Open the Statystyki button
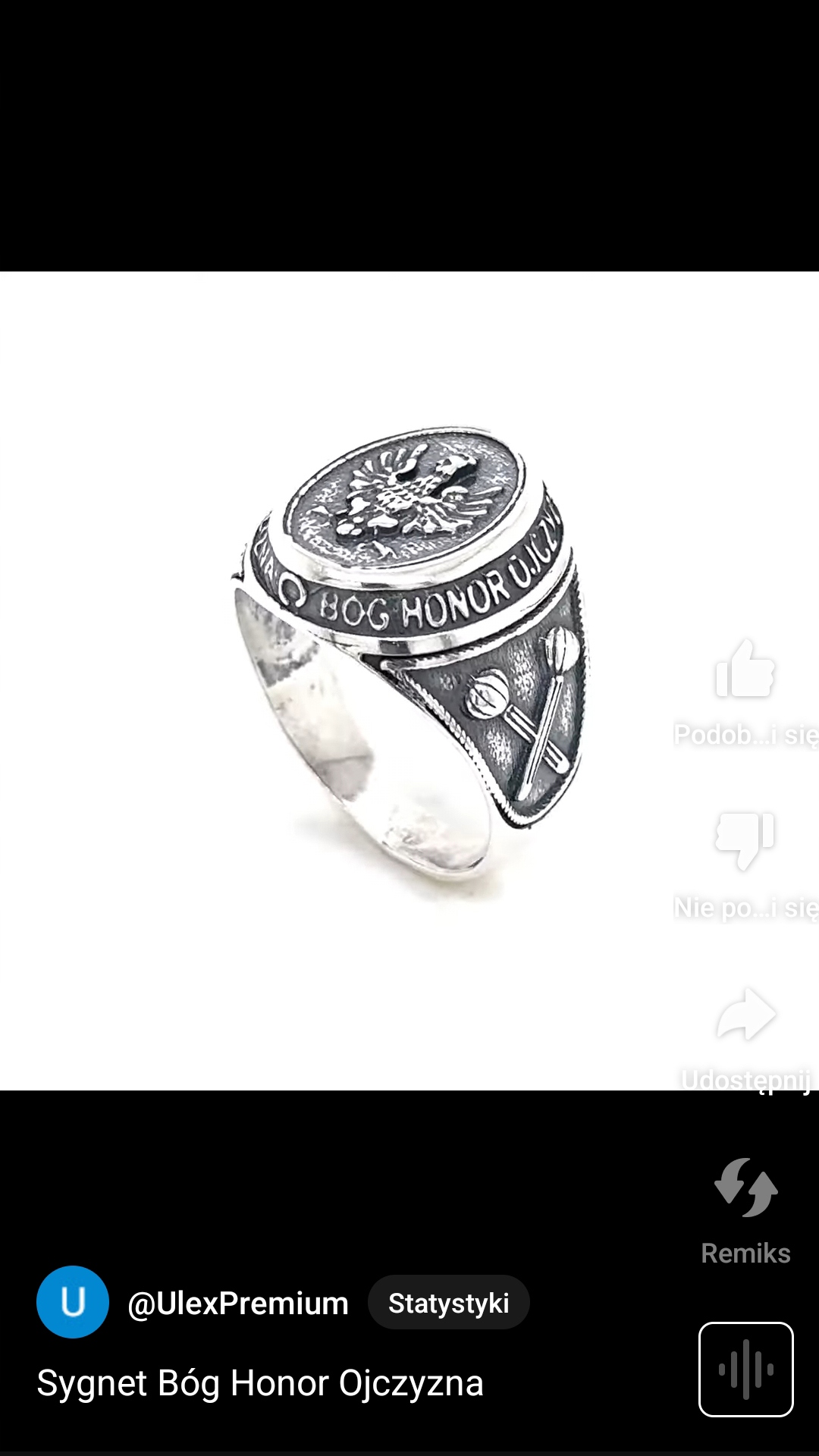 (448, 1303)
